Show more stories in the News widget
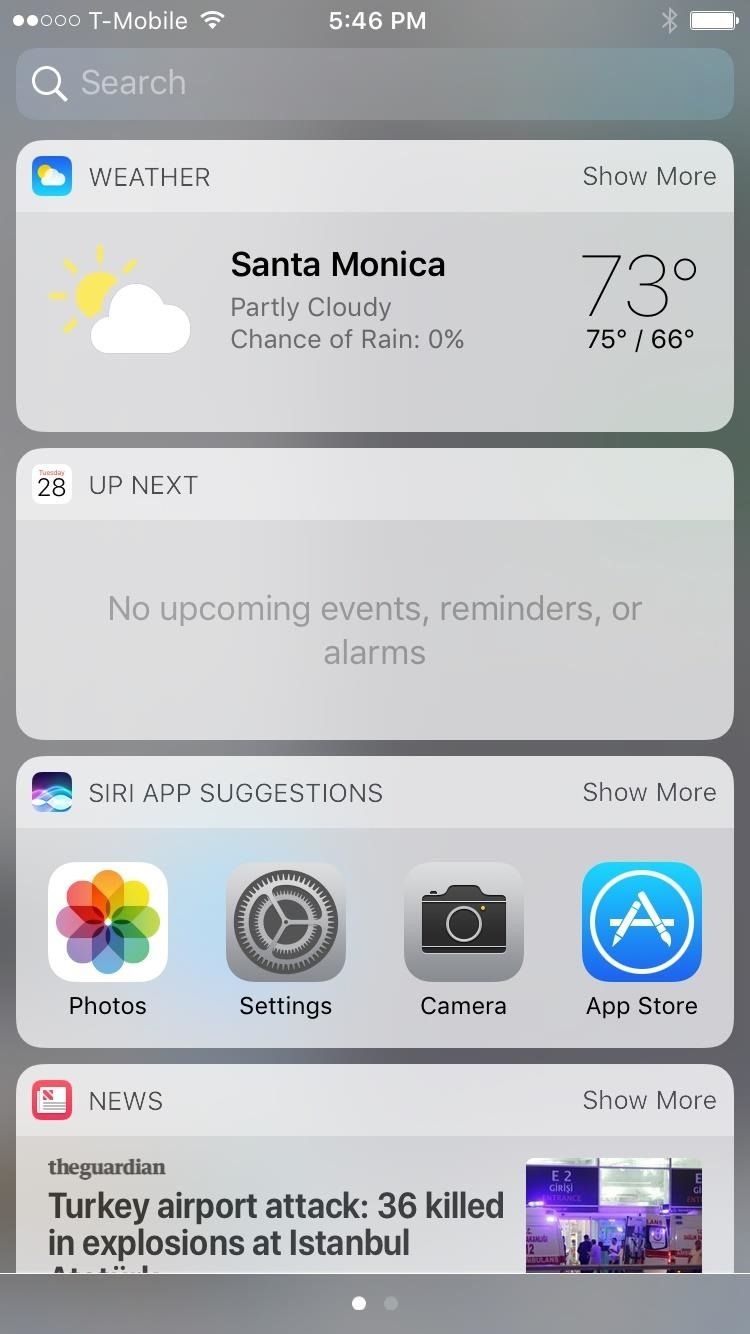Screen dimensions: 750x1334 pos(648,1100)
